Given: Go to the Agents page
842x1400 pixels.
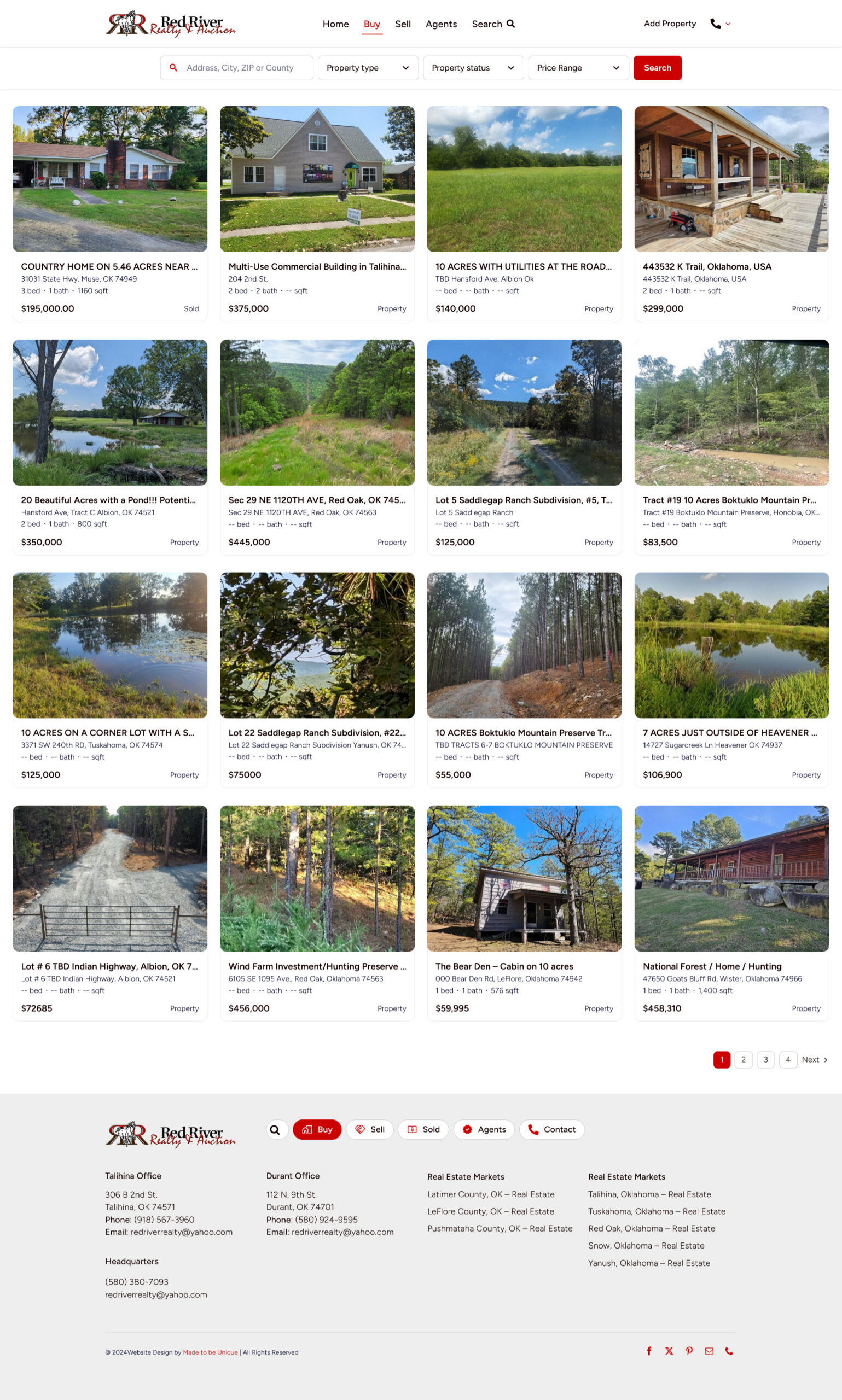Looking at the screenshot, I should [441, 24].
